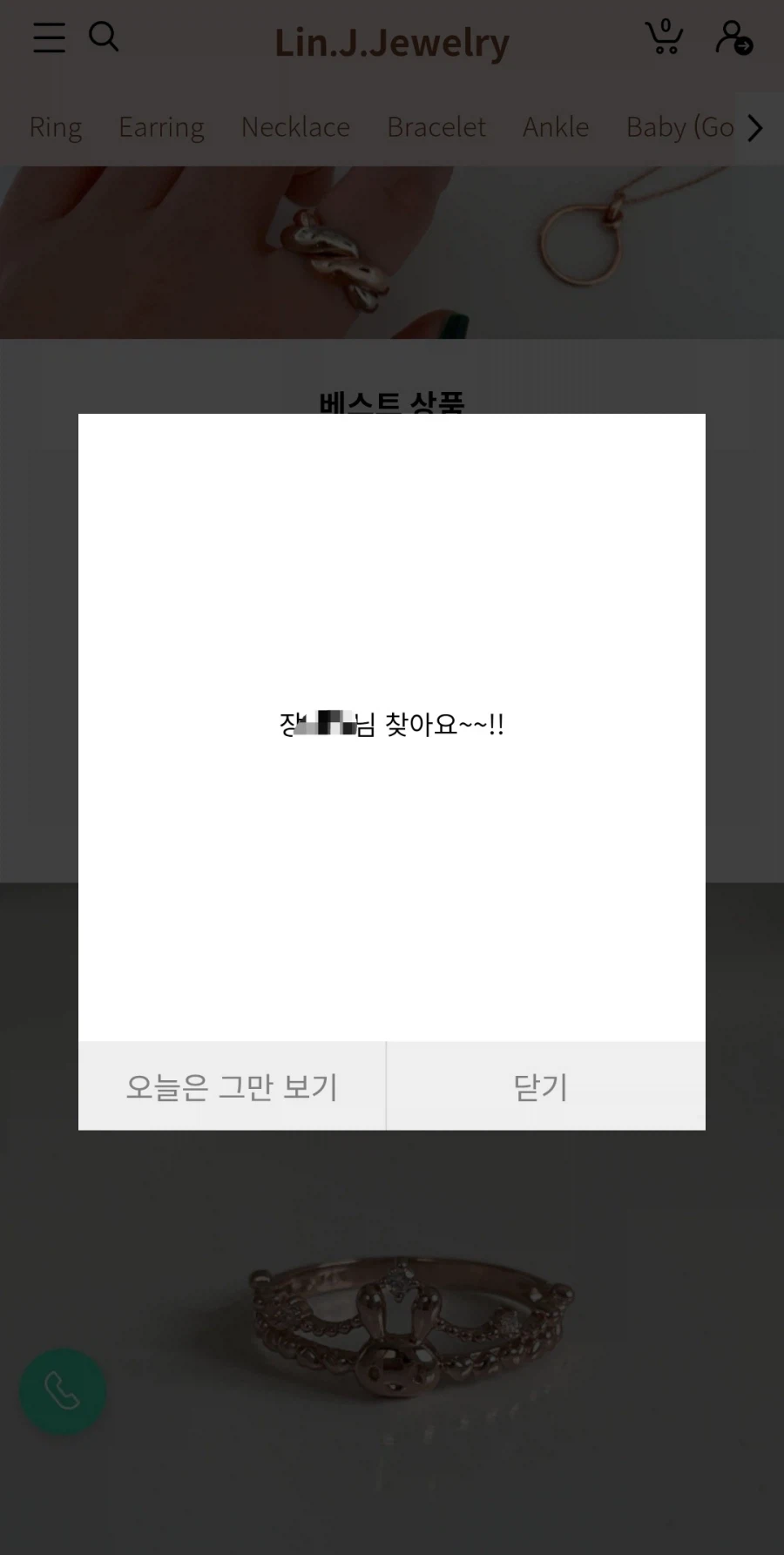This screenshot has height=1555, width=784.
Task: Select the Ankle category link
Action: pos(555,127)
